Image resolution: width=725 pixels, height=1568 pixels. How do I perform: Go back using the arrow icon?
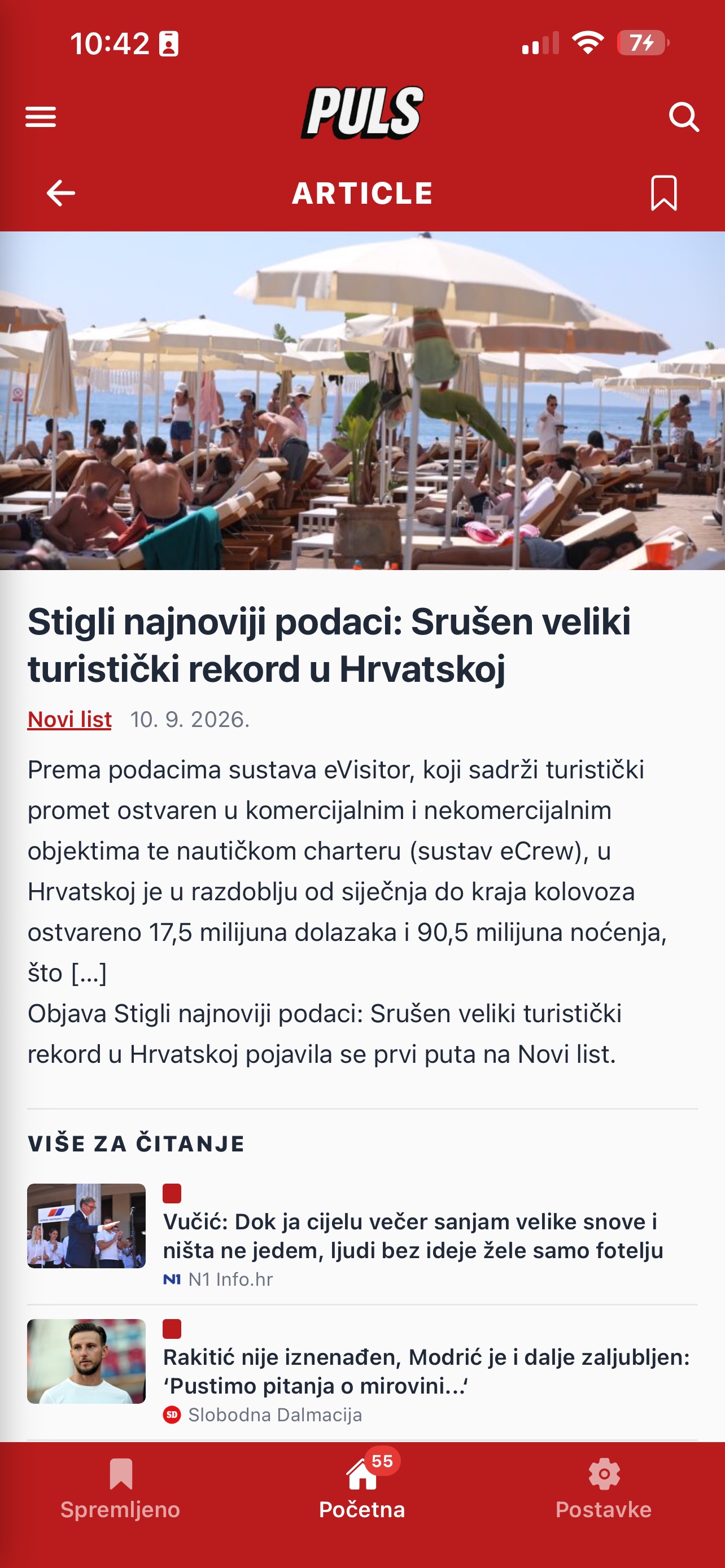pos(60,193)
